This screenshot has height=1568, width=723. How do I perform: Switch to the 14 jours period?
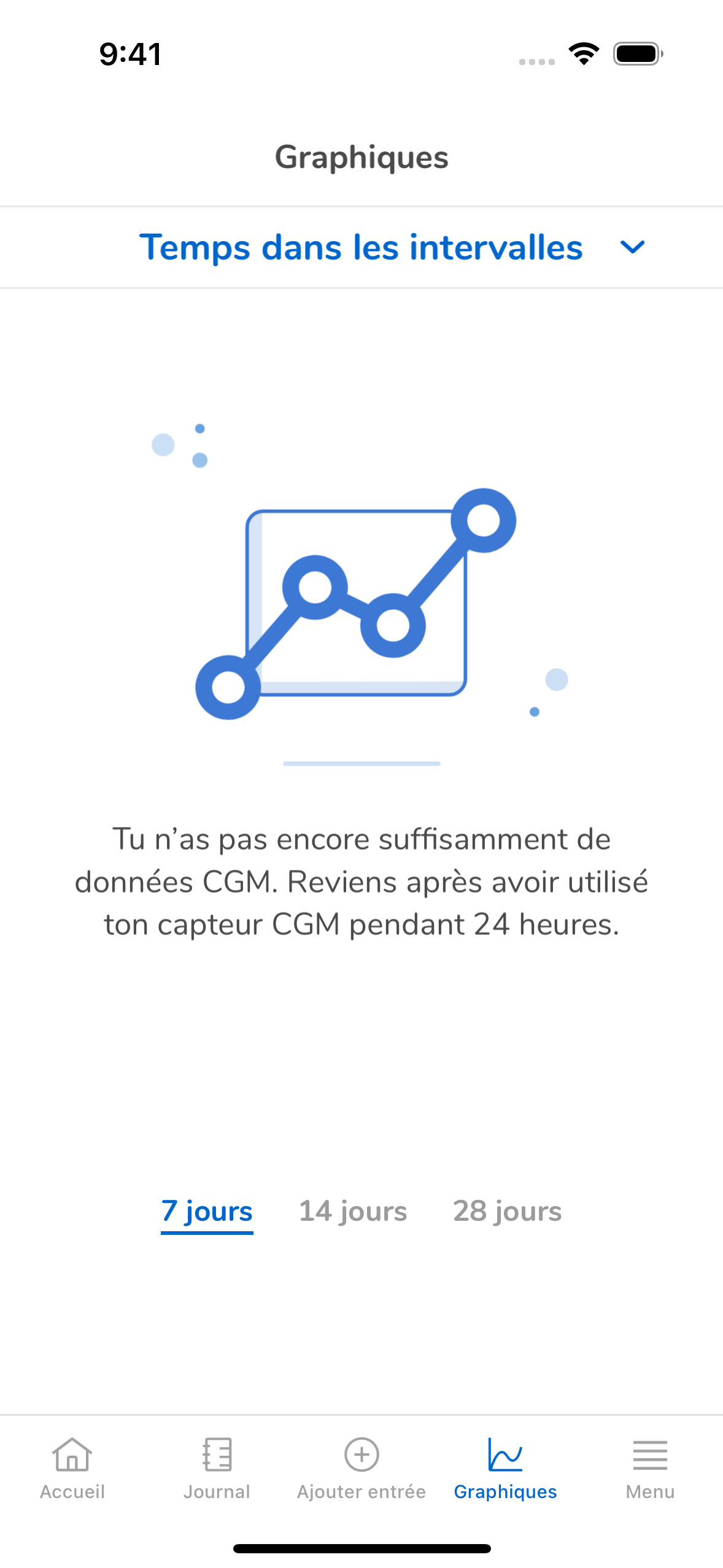tap(353, 1212)
